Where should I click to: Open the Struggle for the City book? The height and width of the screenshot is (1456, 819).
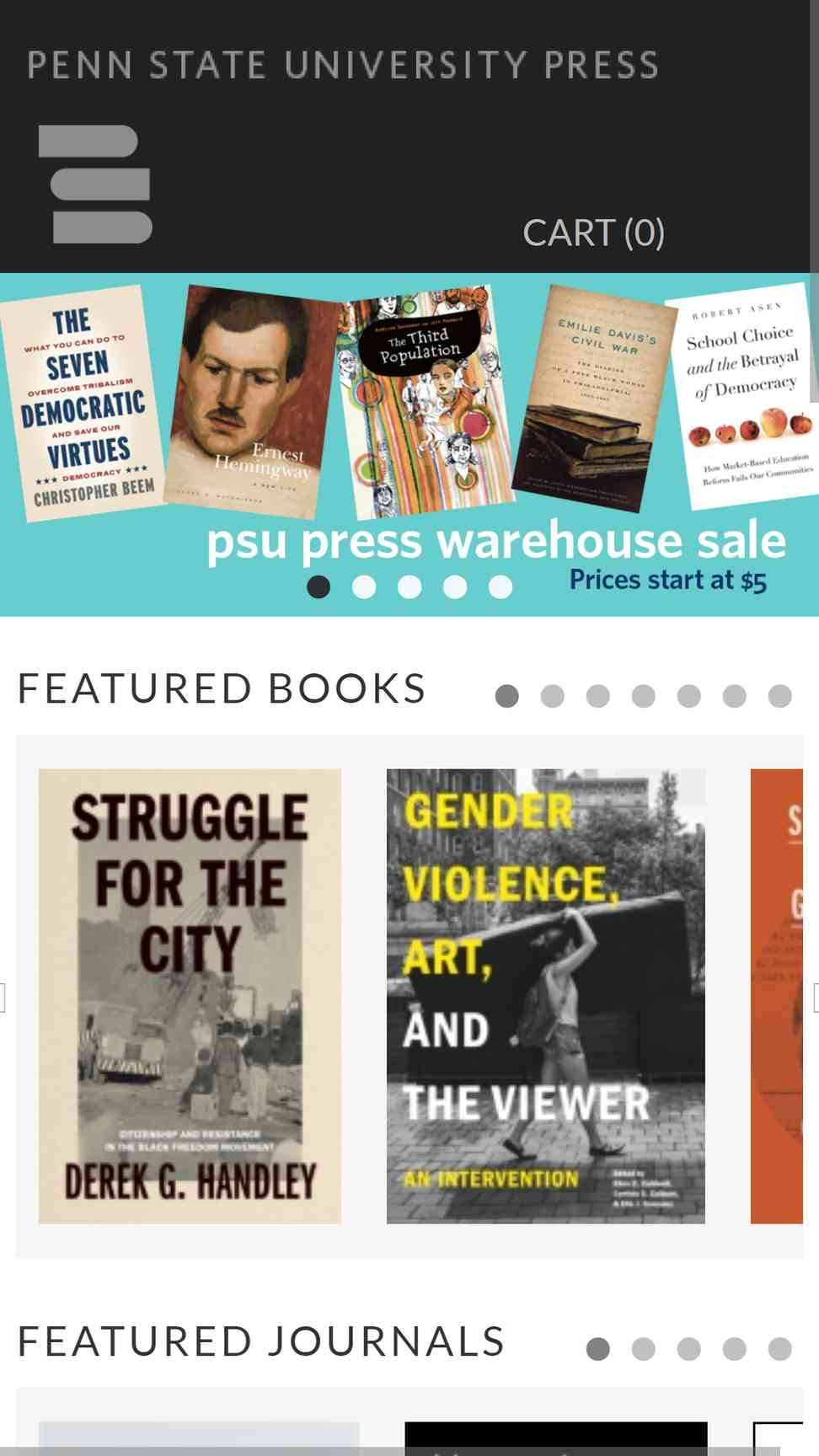click(190, 996)
